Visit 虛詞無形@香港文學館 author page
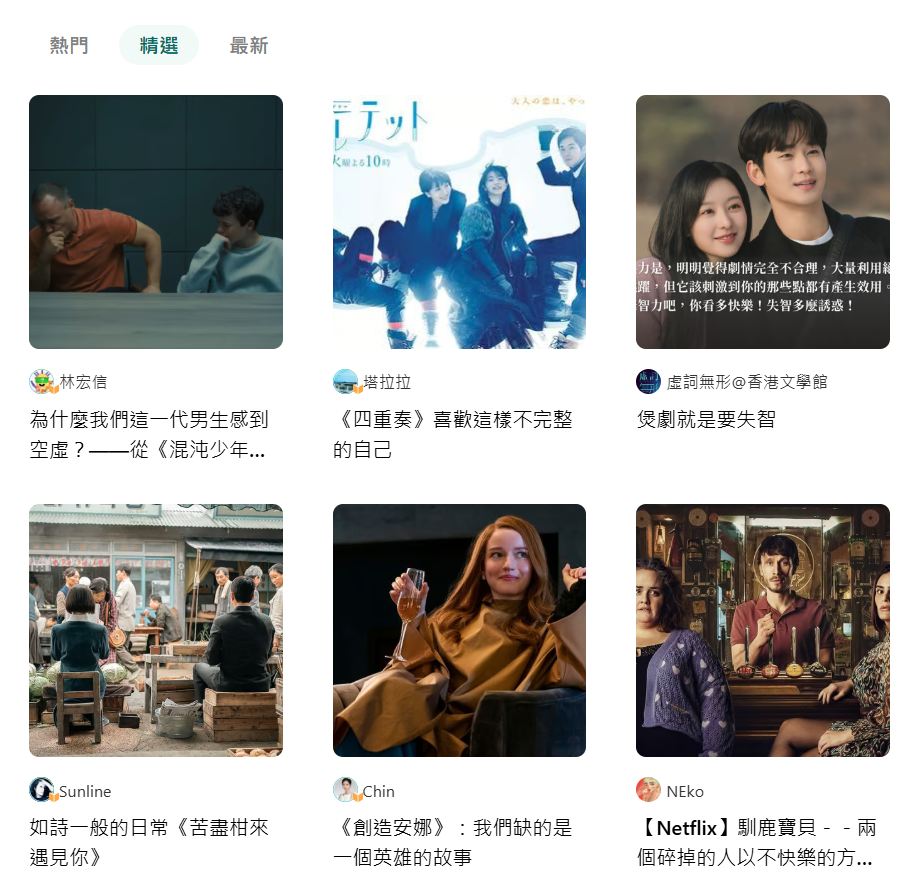Viewport: 901px width, 887px height. [x=746, y=382]
